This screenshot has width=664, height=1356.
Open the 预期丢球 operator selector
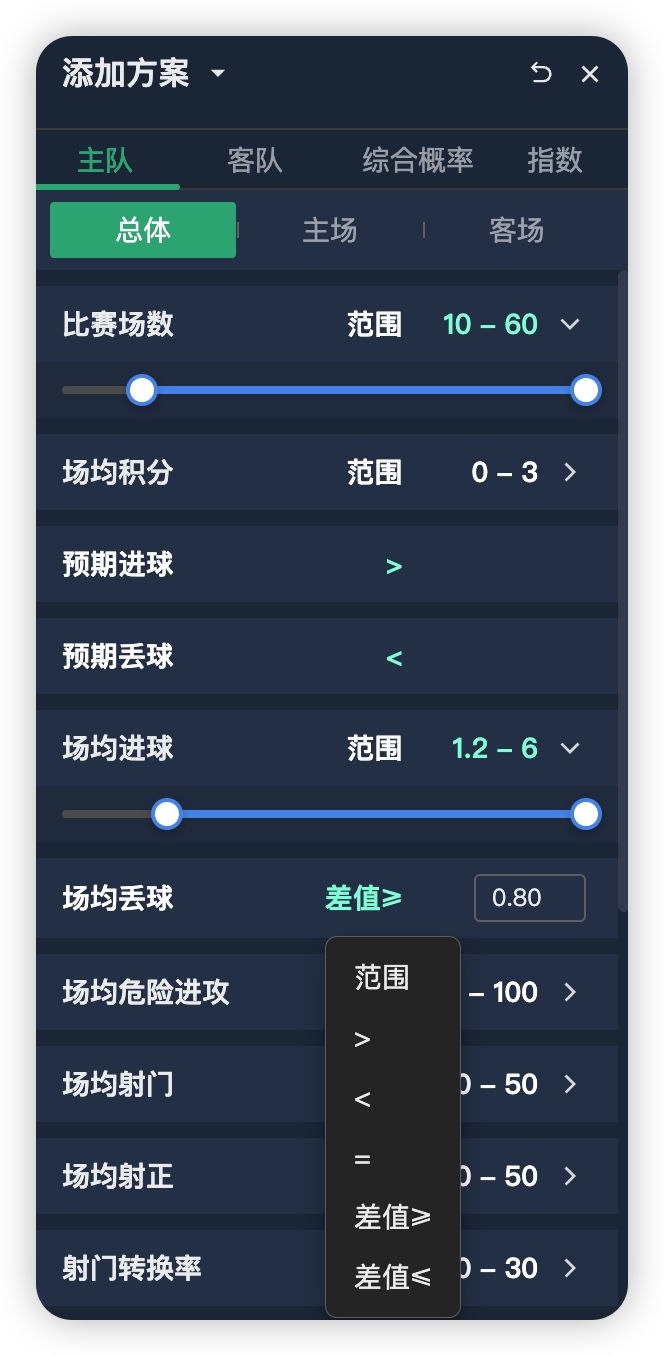394,658
